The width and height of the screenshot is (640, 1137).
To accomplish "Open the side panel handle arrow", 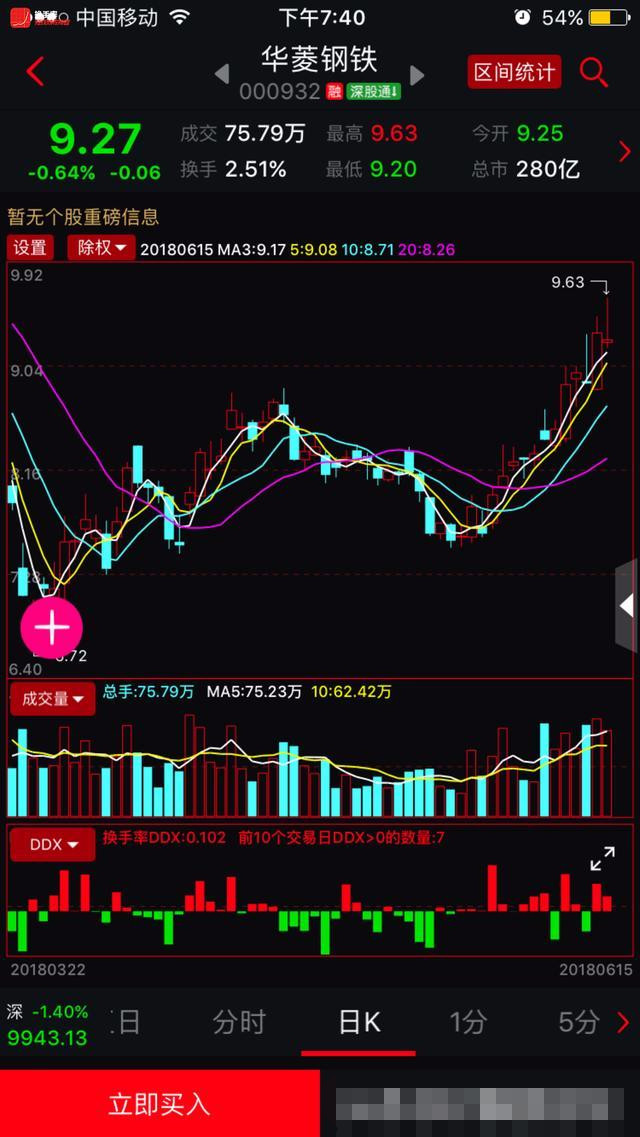I will (x=626, y=605).
